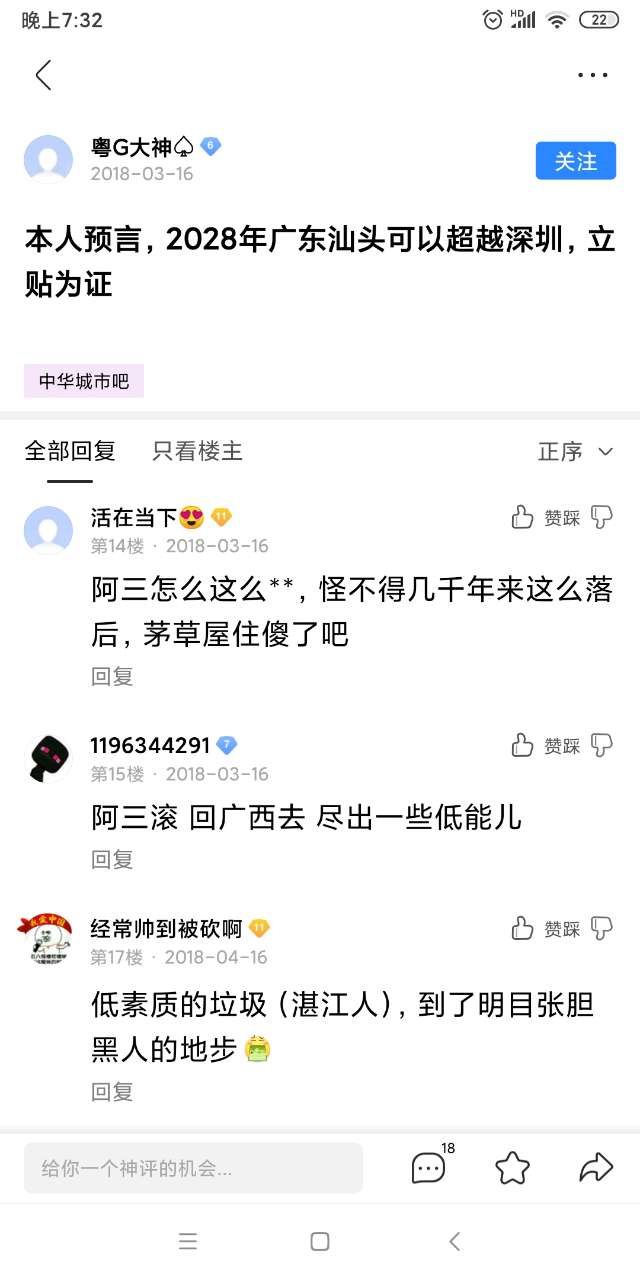
Task: Share this post via arrow icon
Action: point(596,1167)
